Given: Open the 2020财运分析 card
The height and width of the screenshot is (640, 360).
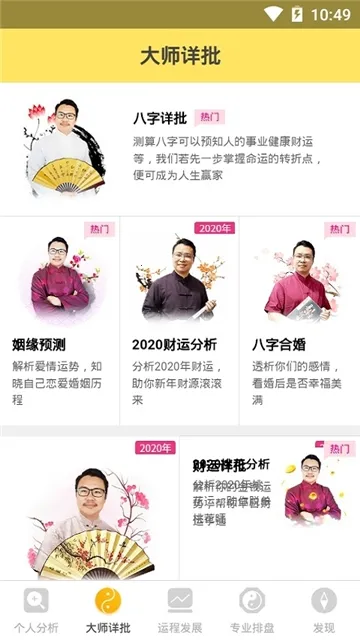Looking at the screenshot, I should (180, 321).
